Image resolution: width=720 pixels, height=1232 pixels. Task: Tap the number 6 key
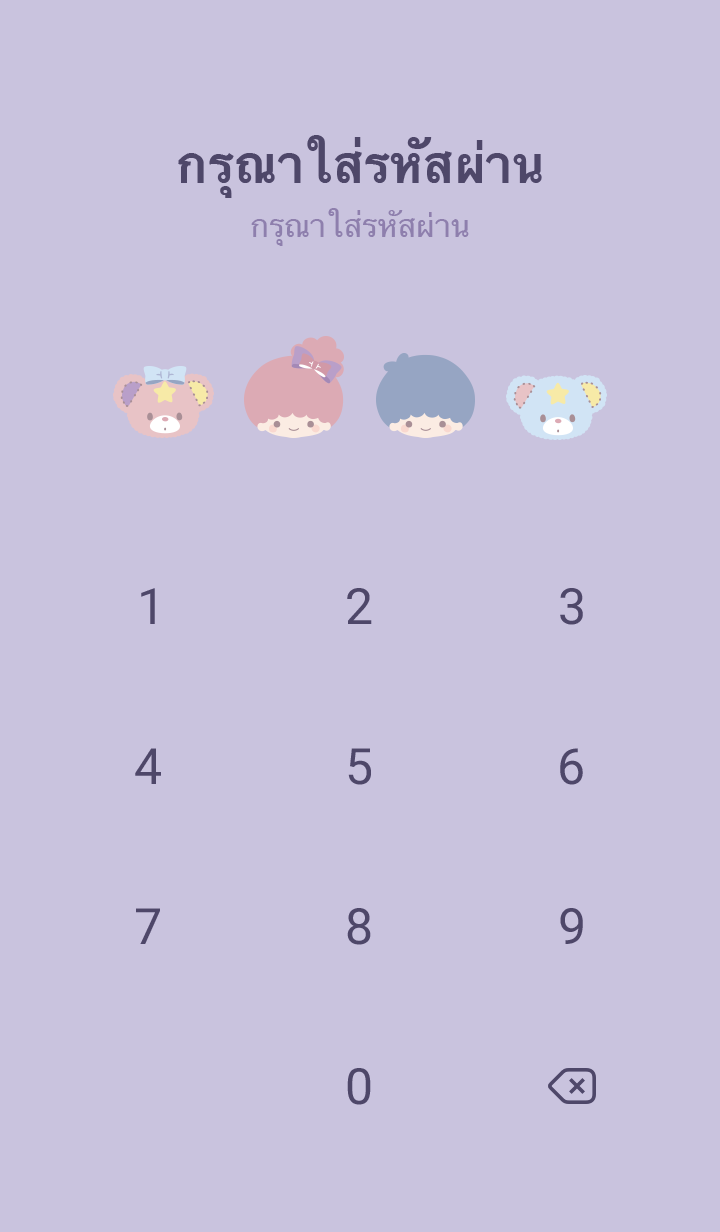tap(571, 767)
